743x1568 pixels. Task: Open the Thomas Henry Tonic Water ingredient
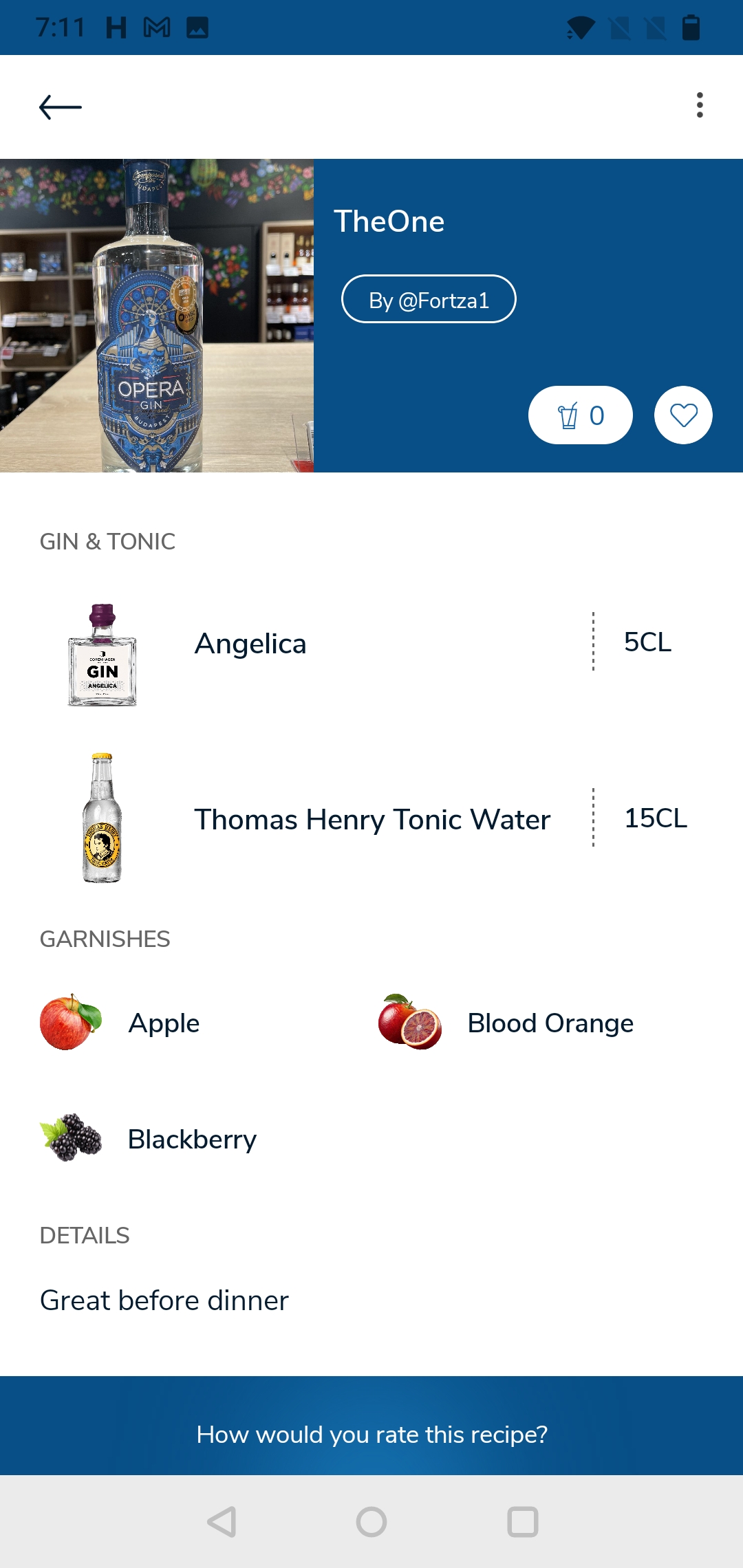coord(371,818)
